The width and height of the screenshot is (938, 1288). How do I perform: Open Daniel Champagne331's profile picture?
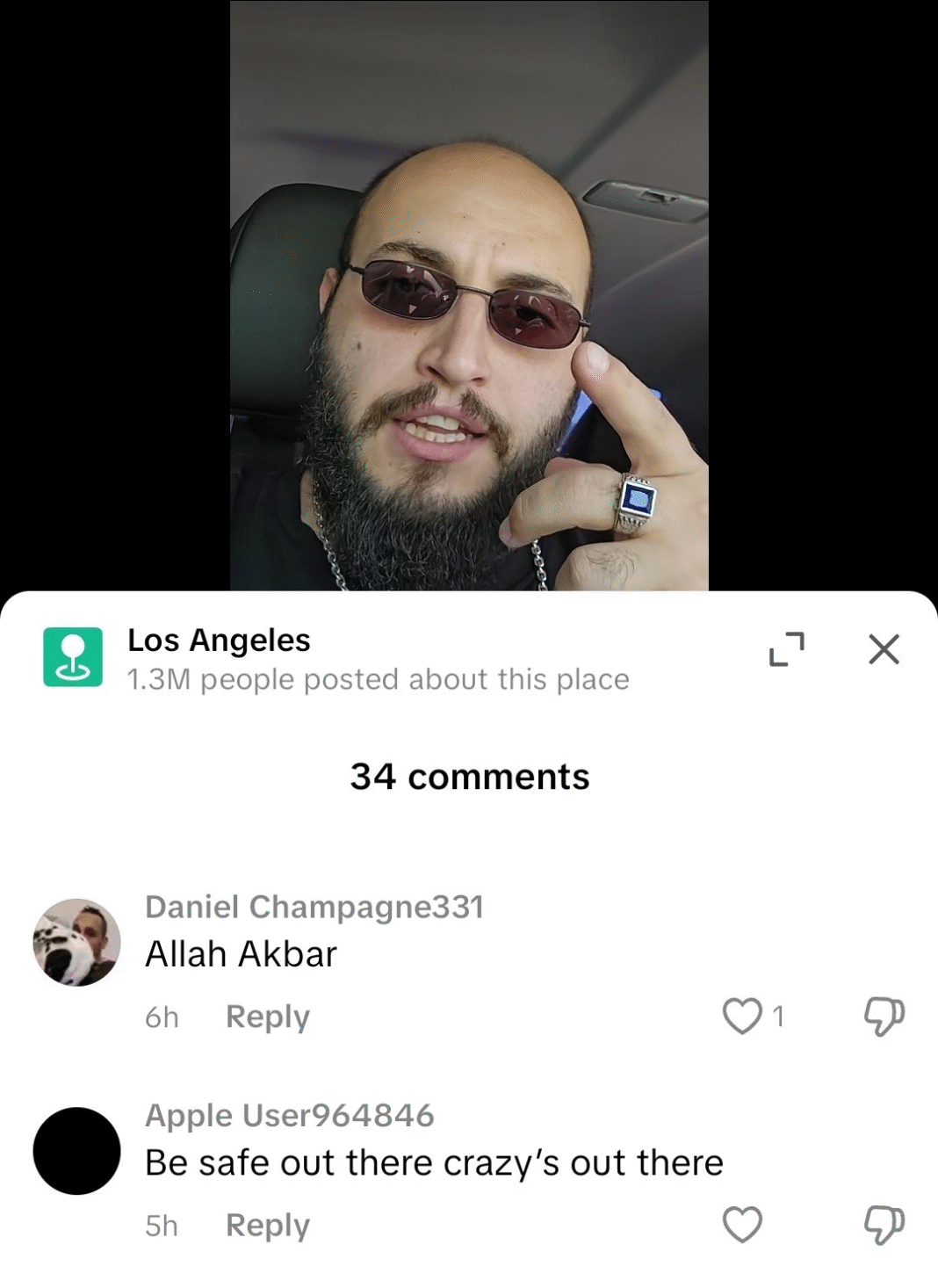[76, 942]
